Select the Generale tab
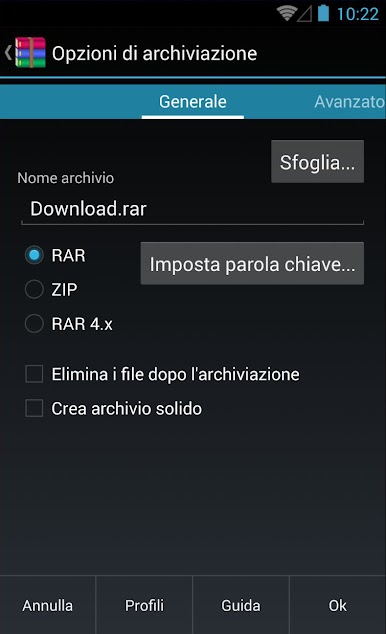Screen dimensions: 386x634 pos(192,101)
